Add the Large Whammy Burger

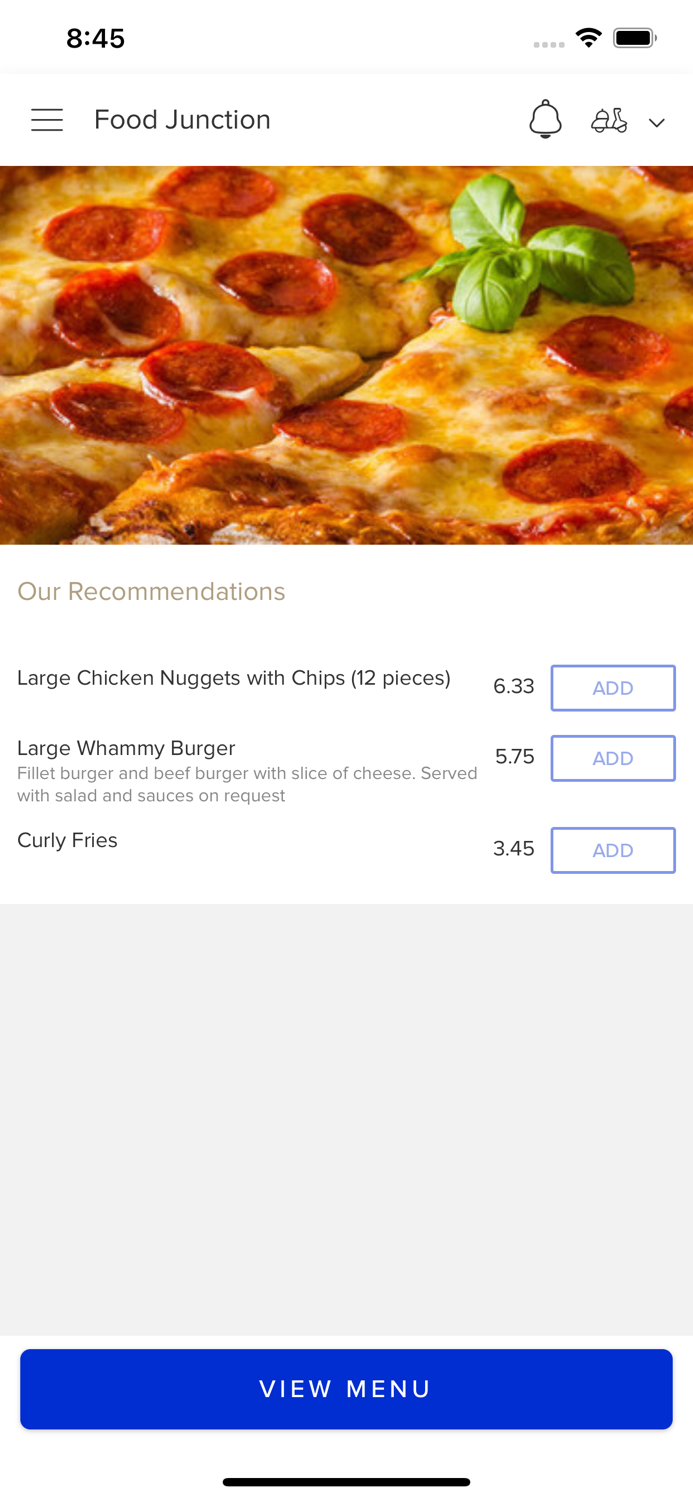[x=612, y=758]
